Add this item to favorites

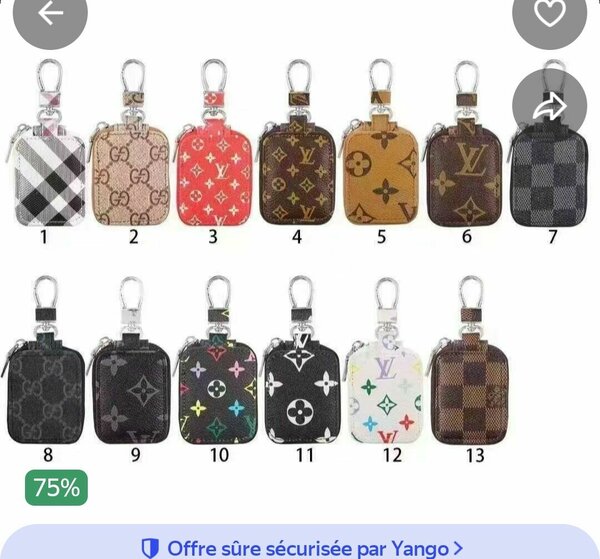(x=549, y=14)
